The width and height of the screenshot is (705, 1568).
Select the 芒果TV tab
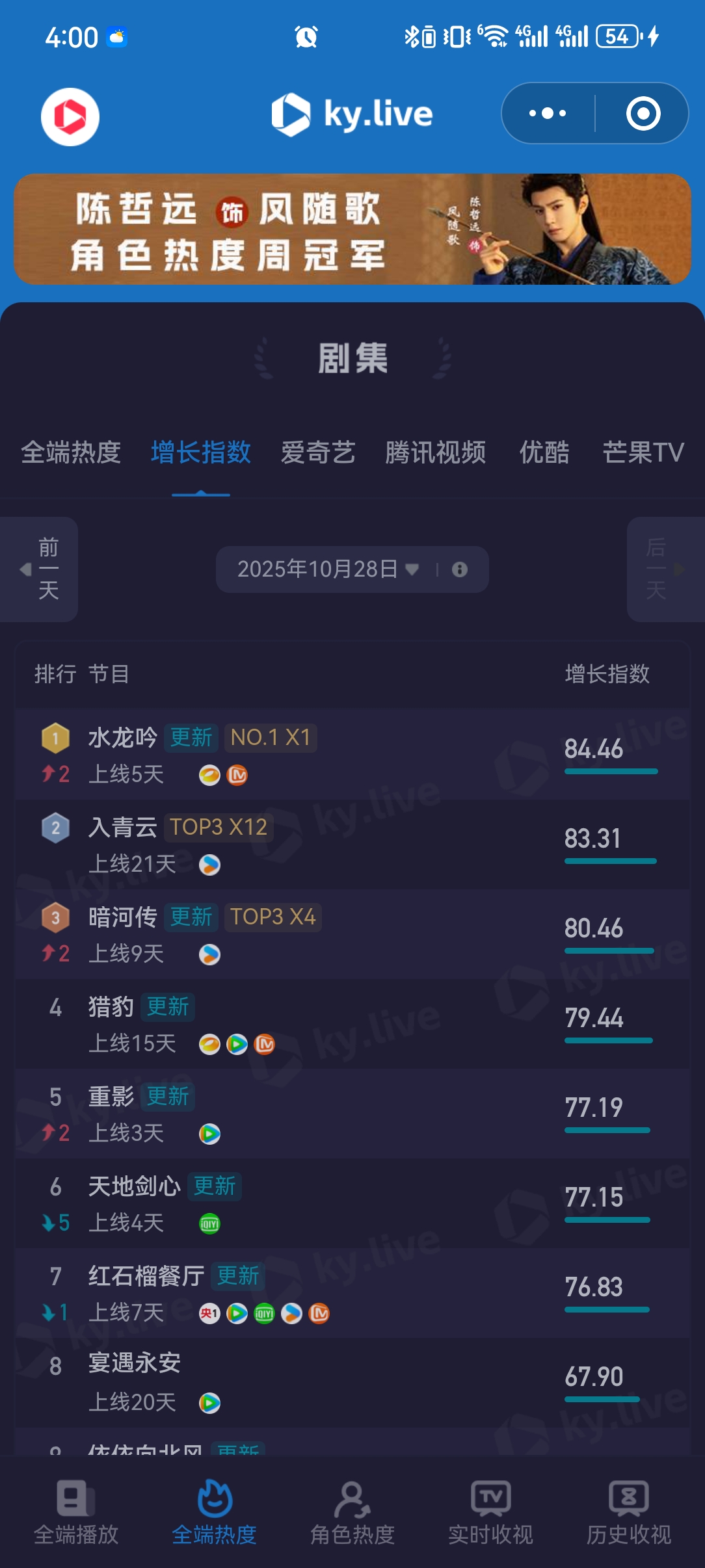tap(643, 452)
